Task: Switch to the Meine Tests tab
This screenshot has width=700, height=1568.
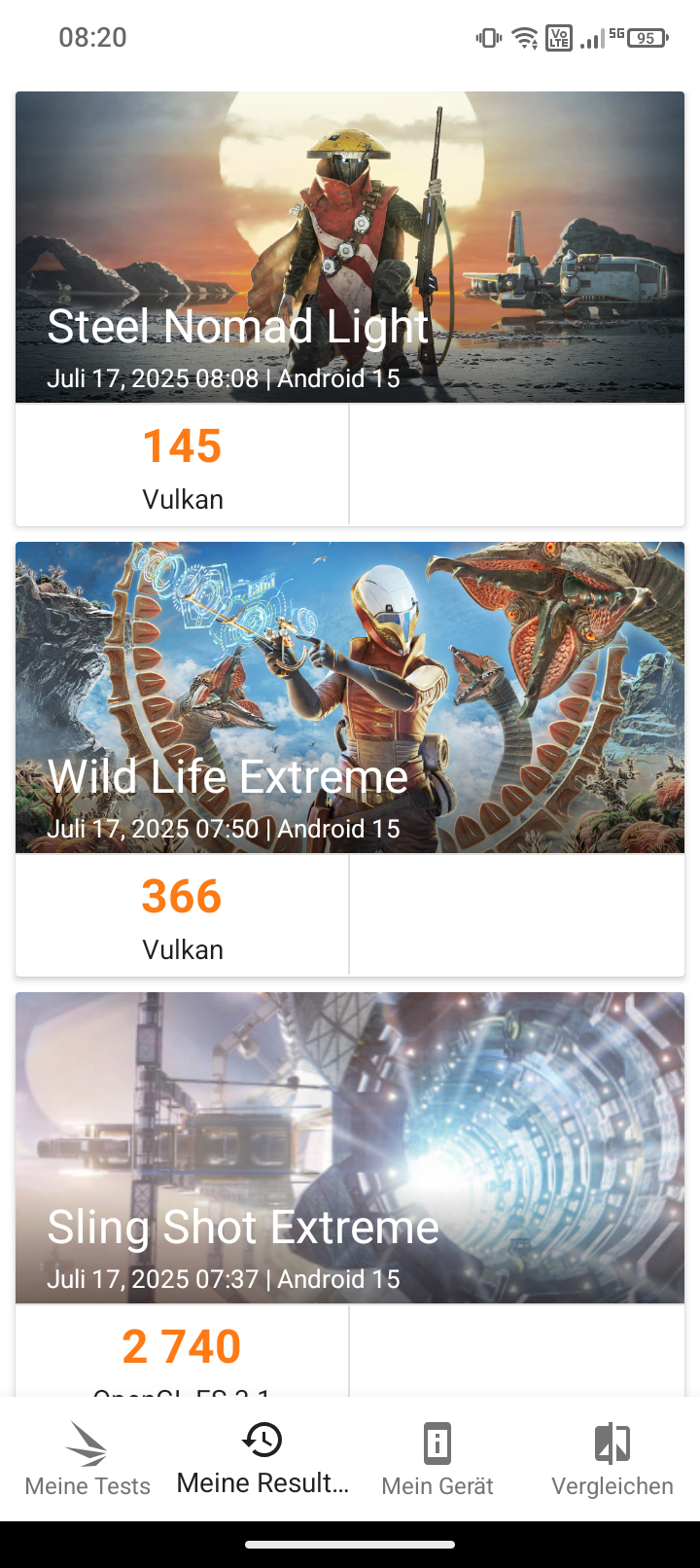Action: point(87,1459)
